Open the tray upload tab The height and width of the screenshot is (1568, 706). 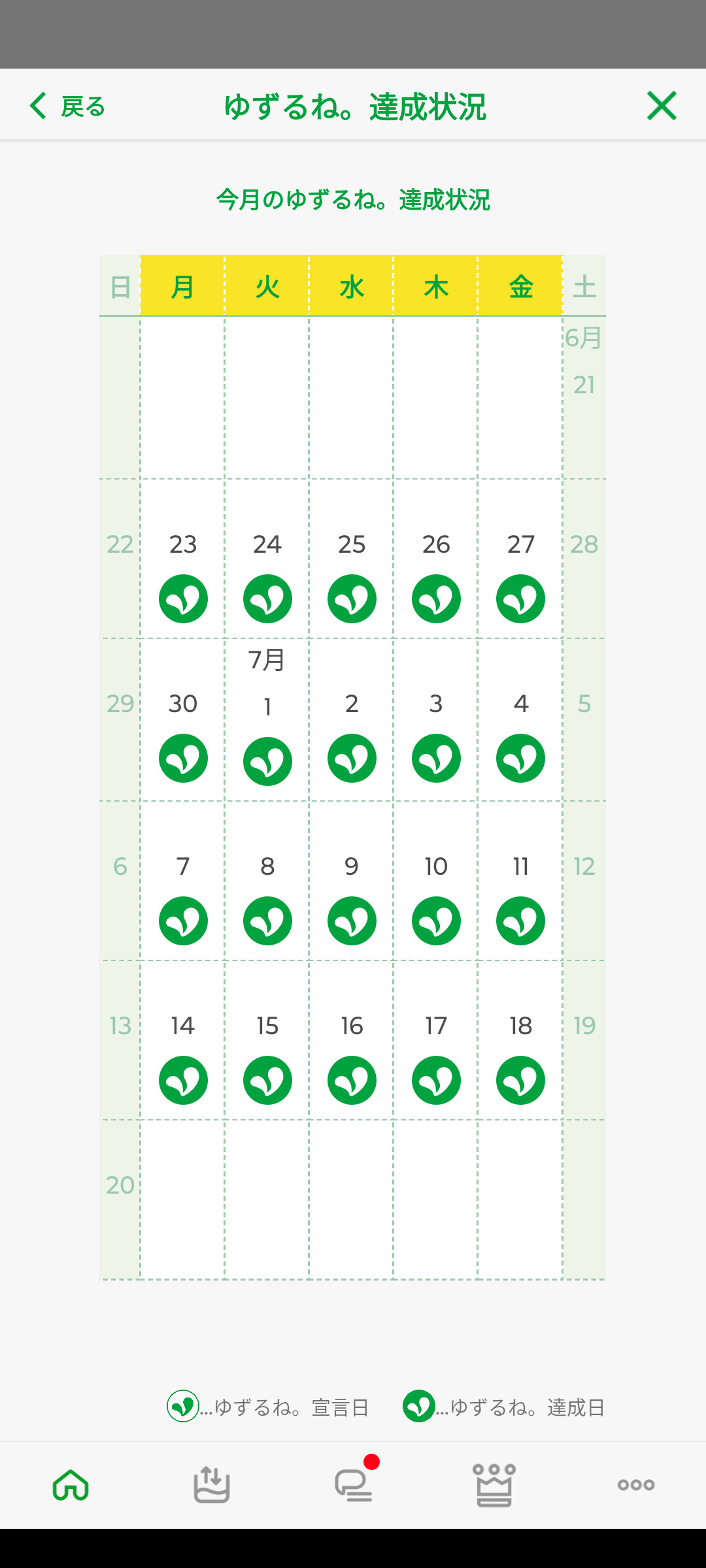pos(212,1485)
